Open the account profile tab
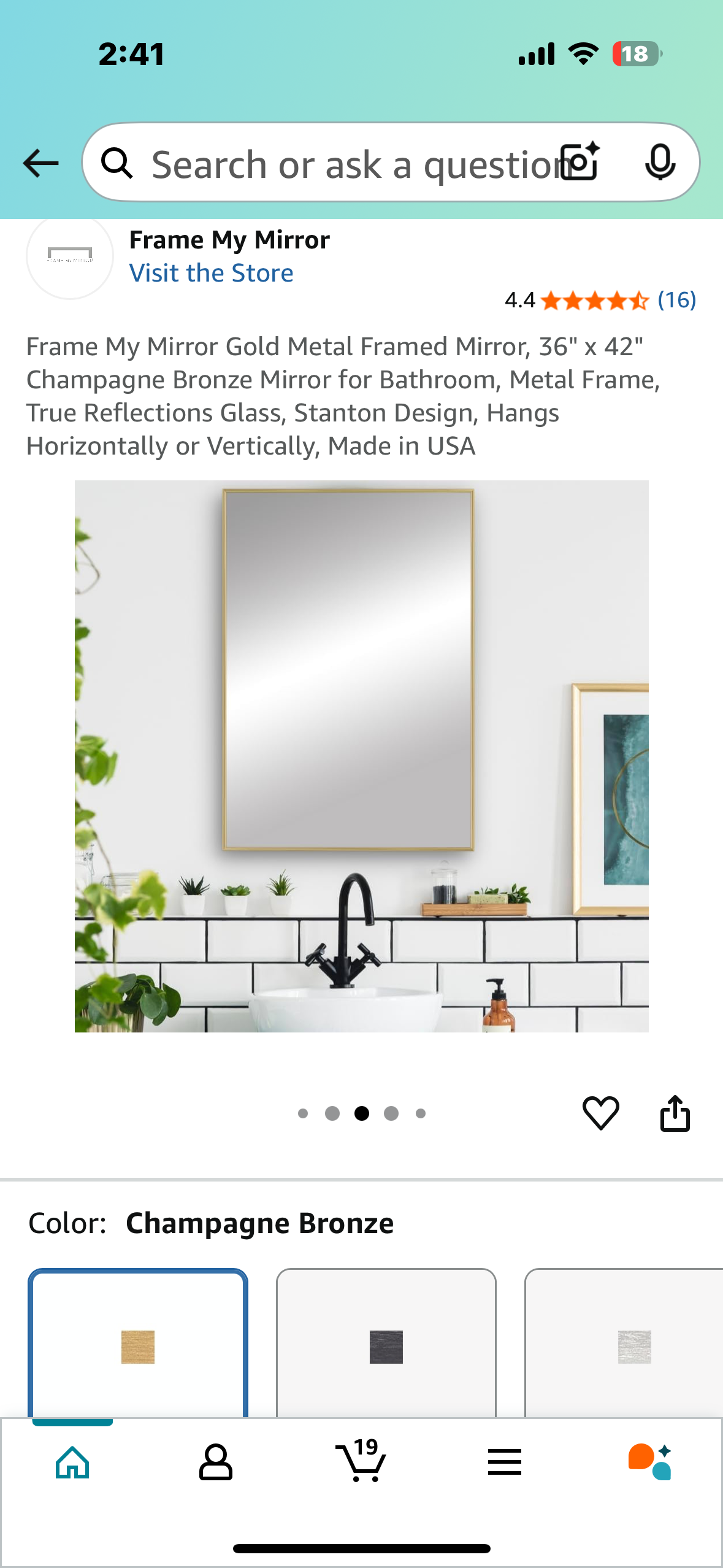 216,1462
